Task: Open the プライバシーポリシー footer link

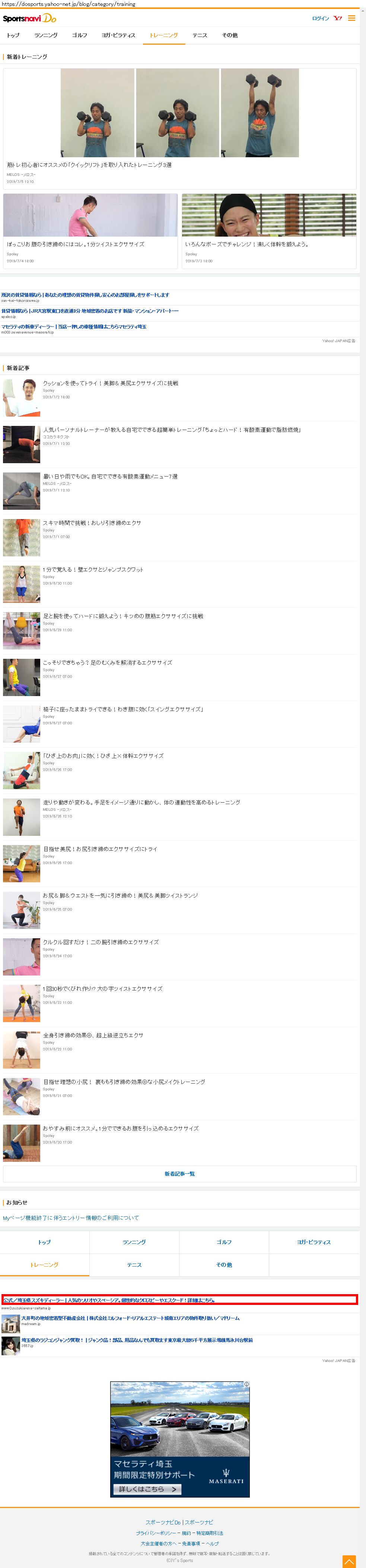Action: click(156, 1533)
